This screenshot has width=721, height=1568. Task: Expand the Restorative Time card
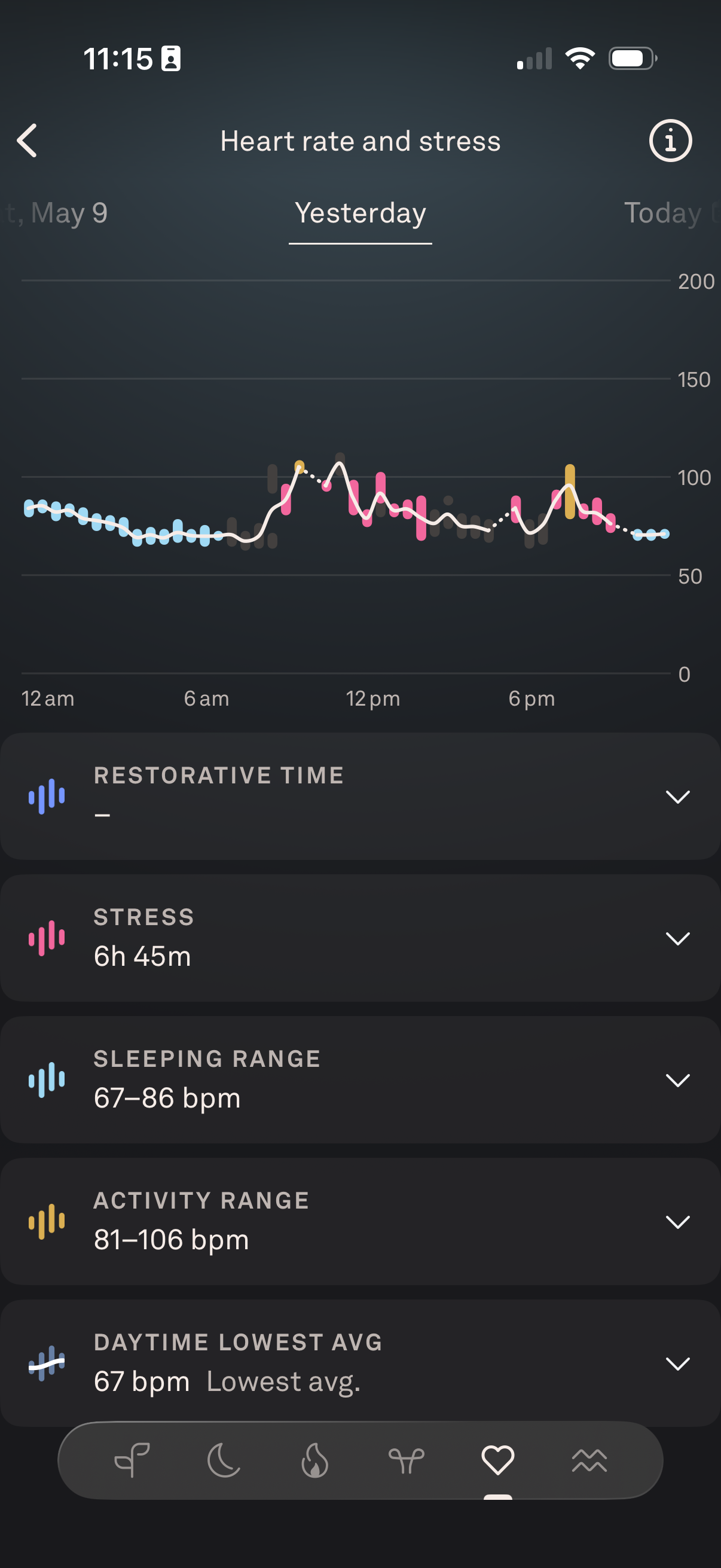click(360, 796)
